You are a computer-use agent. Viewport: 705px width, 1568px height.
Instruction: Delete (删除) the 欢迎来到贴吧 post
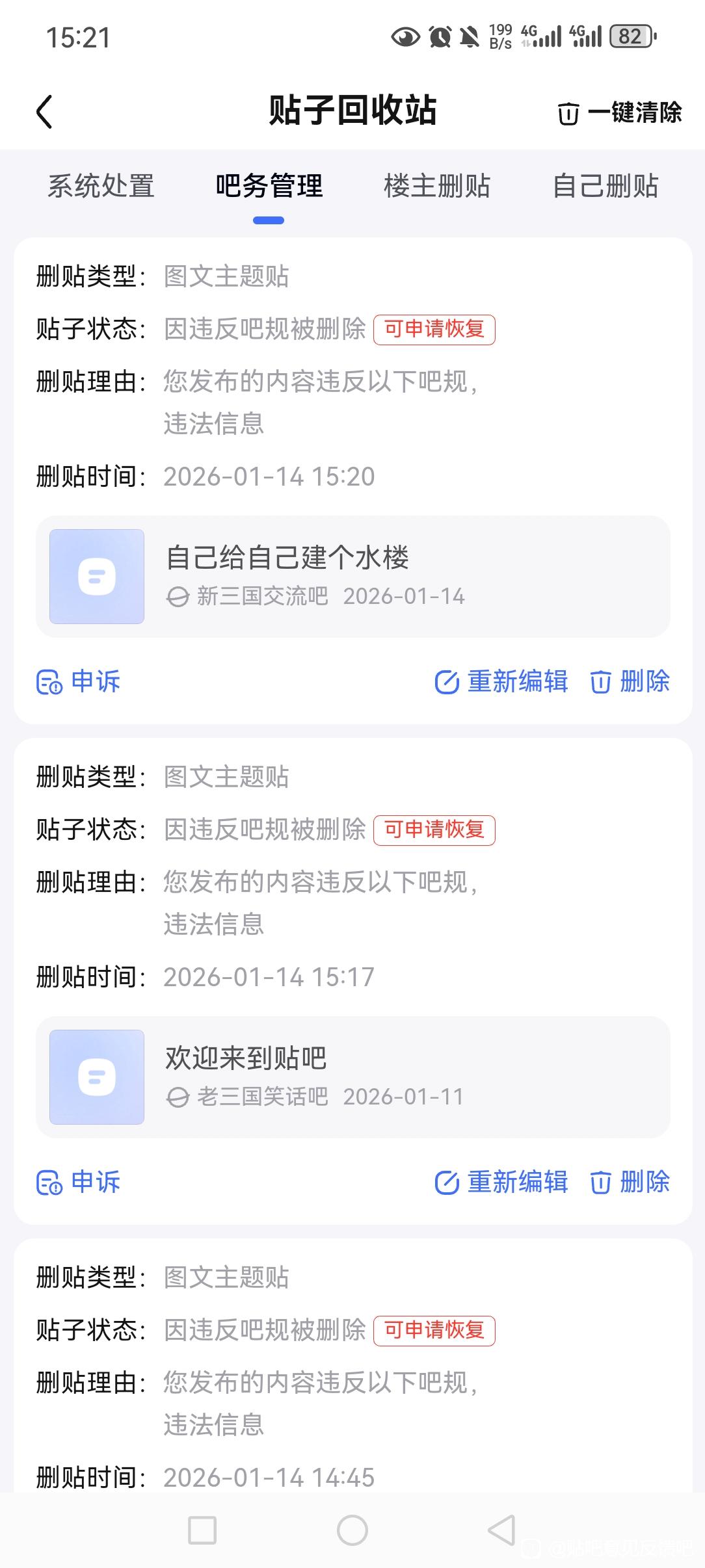[x=630, y=1182]
